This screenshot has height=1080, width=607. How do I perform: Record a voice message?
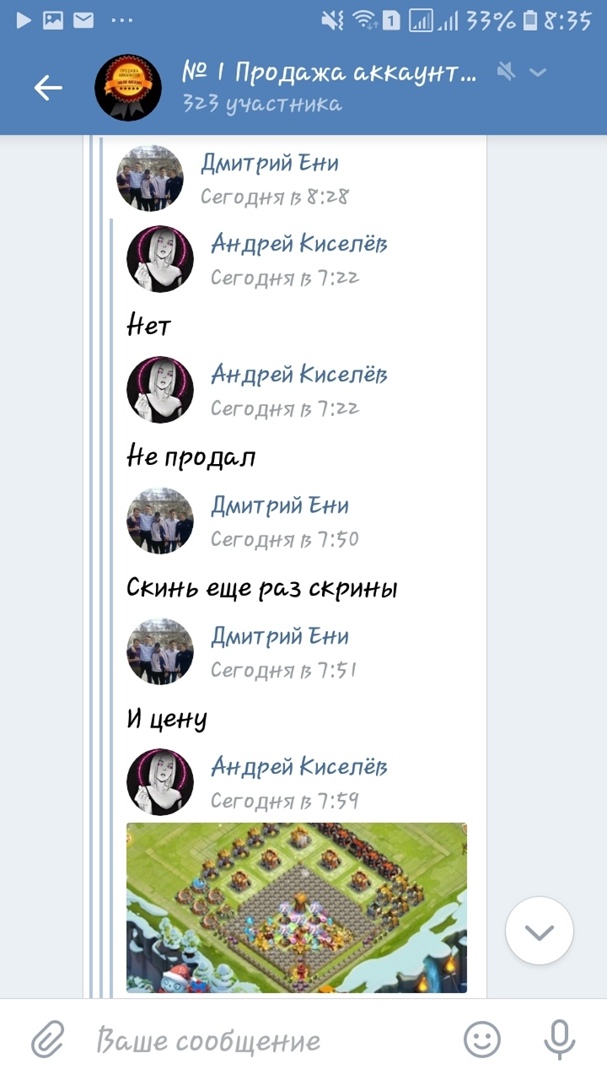(x=559, y=1040)
